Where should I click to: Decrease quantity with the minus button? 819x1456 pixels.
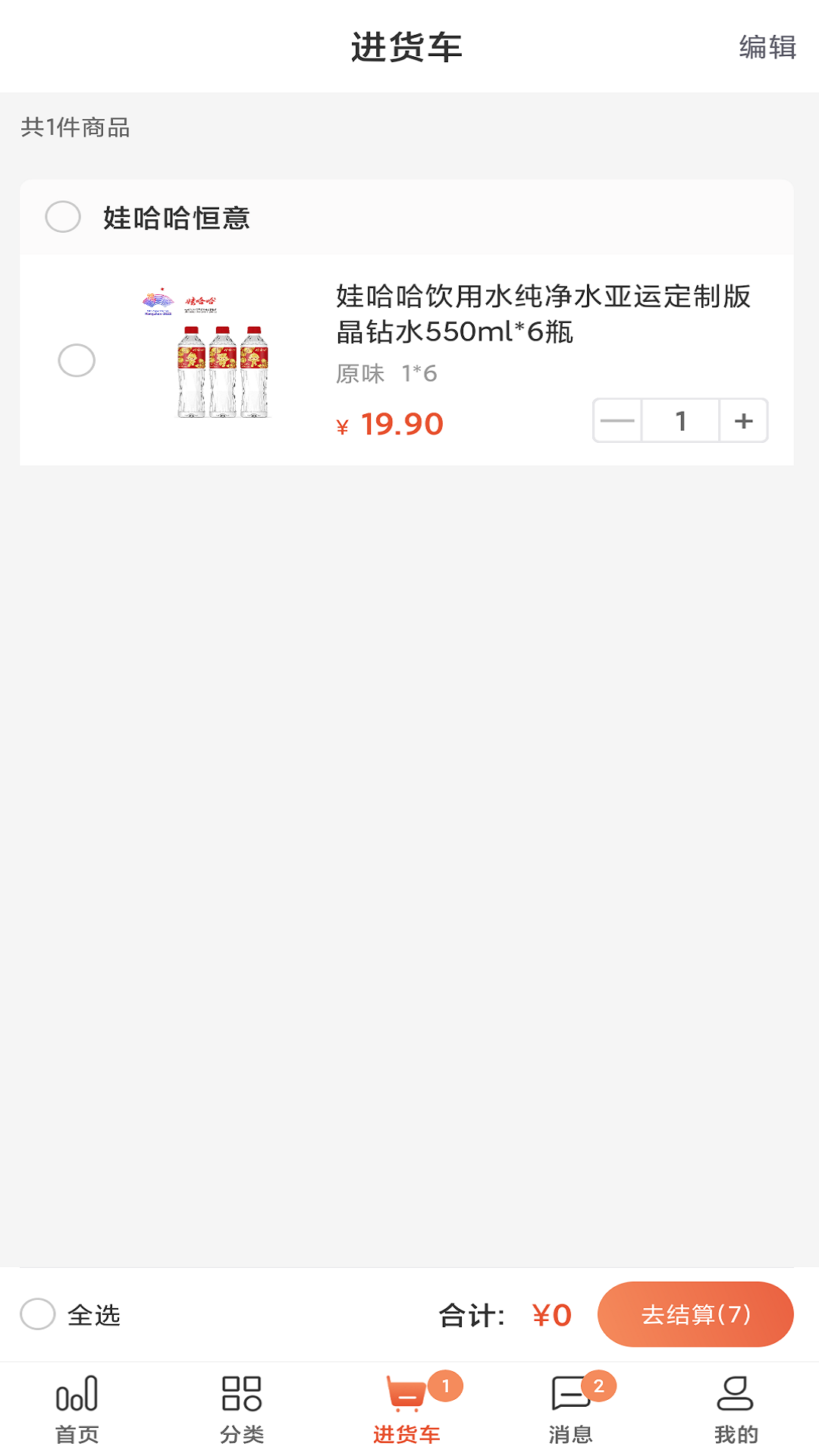[617, 420]
